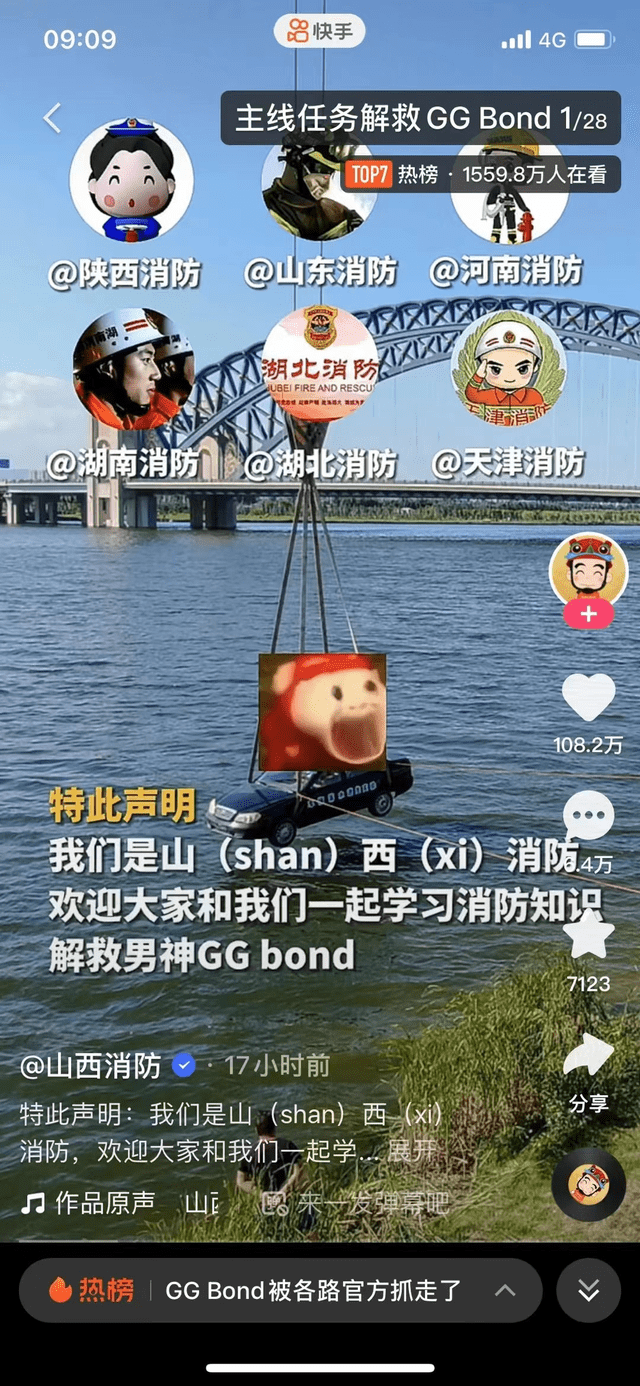Open hot list bar GG Bond被各路官方抓走了
The image size is (640, 1386).
280,1291
